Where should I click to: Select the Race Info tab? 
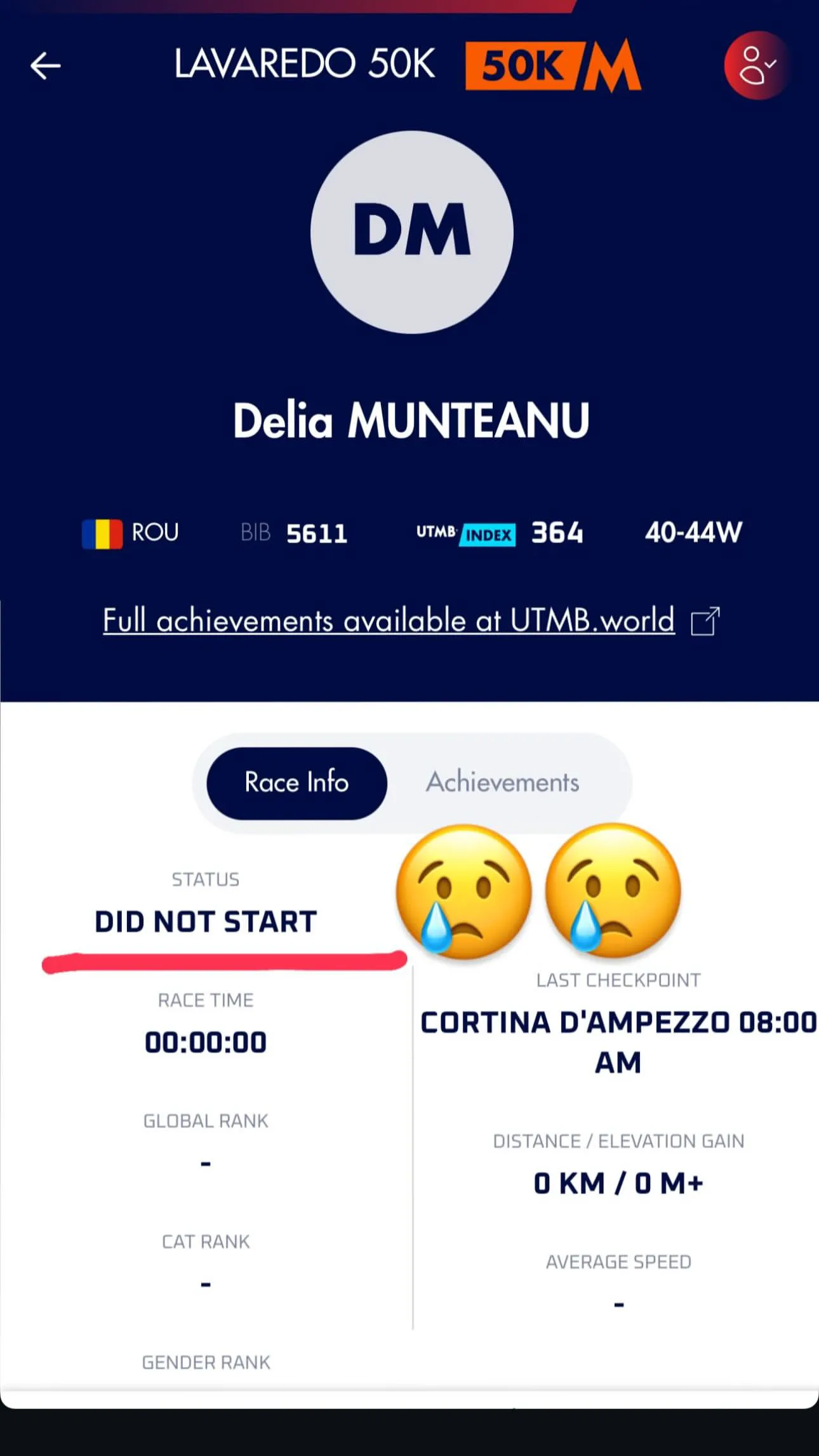click(296, 783)
